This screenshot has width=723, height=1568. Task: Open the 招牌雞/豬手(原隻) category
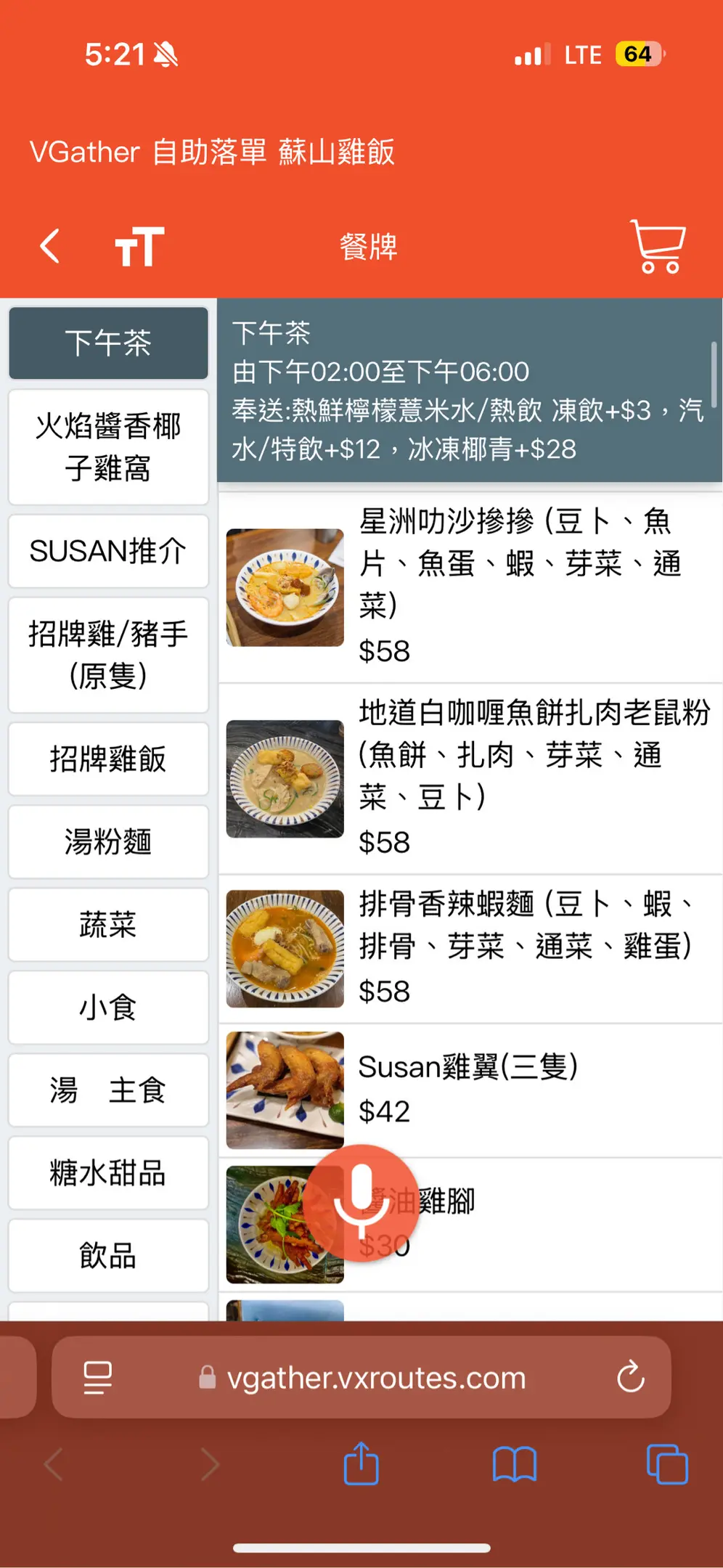point(108,655)
